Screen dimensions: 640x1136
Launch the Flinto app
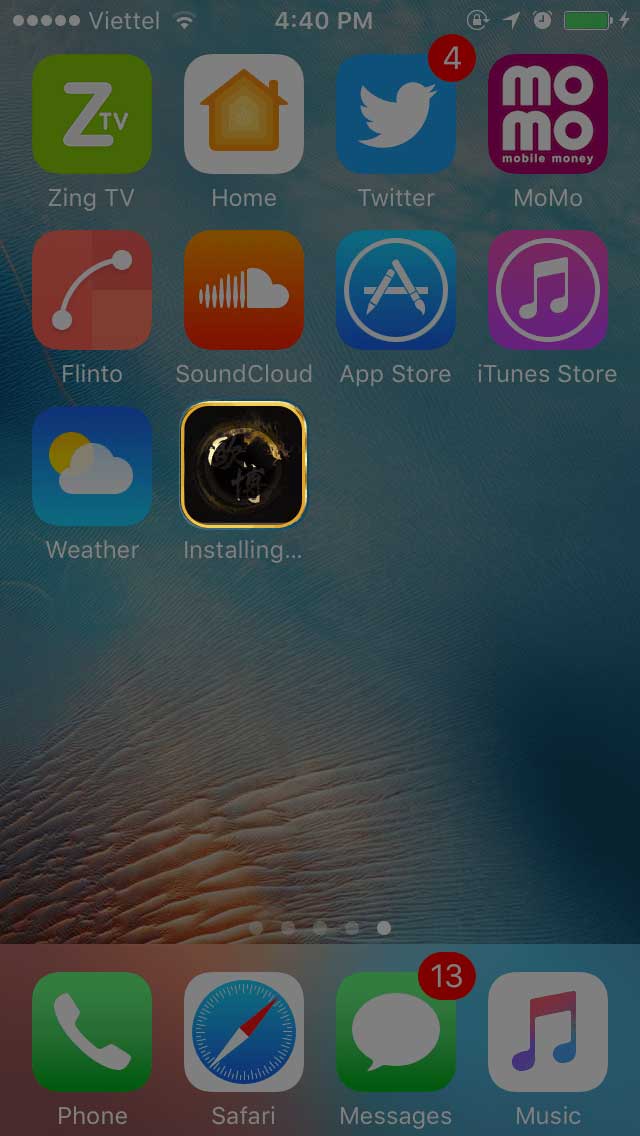point(92,290)
